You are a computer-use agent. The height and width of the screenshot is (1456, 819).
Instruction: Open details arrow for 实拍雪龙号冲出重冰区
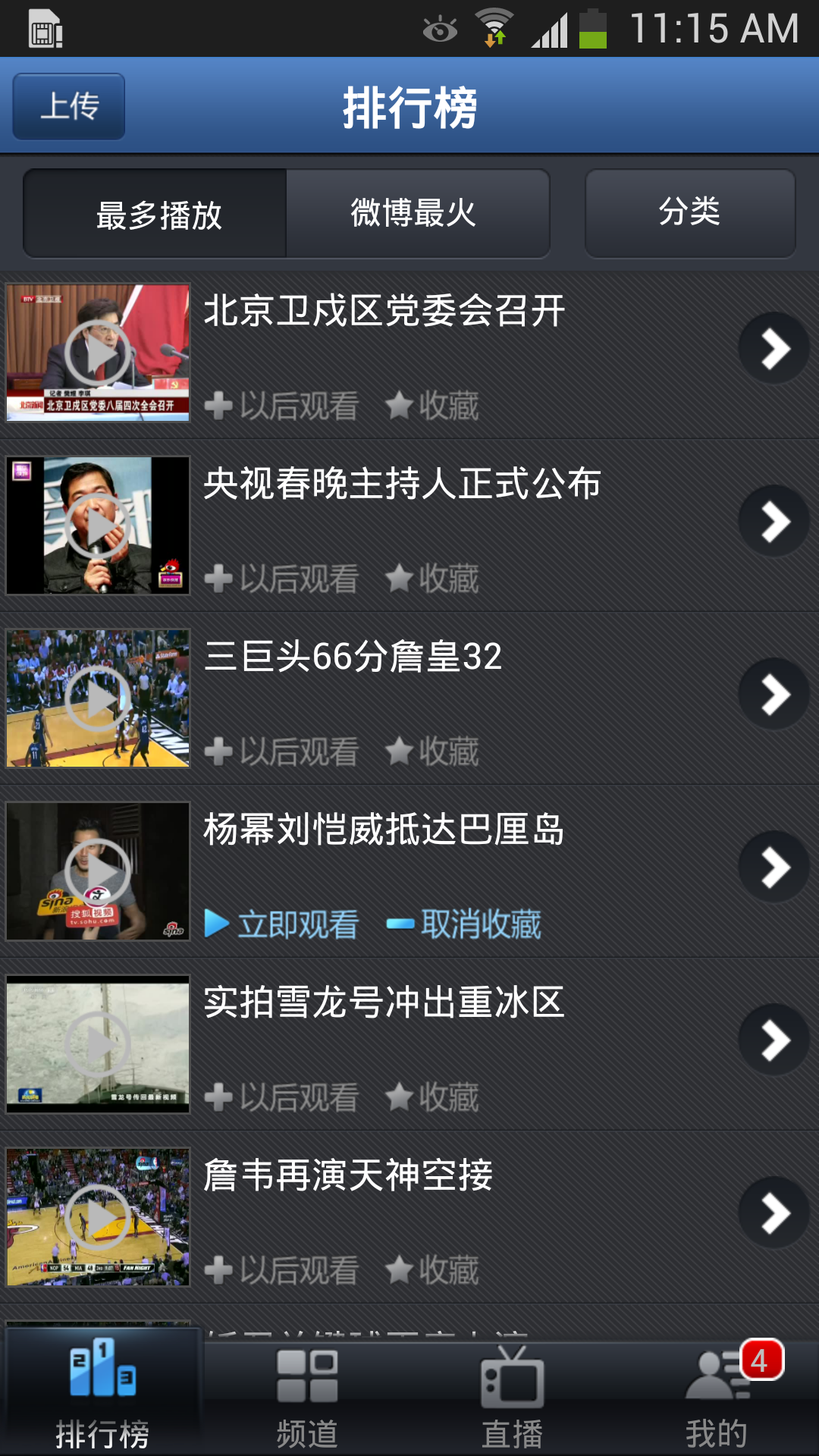tap(774, 1040)
